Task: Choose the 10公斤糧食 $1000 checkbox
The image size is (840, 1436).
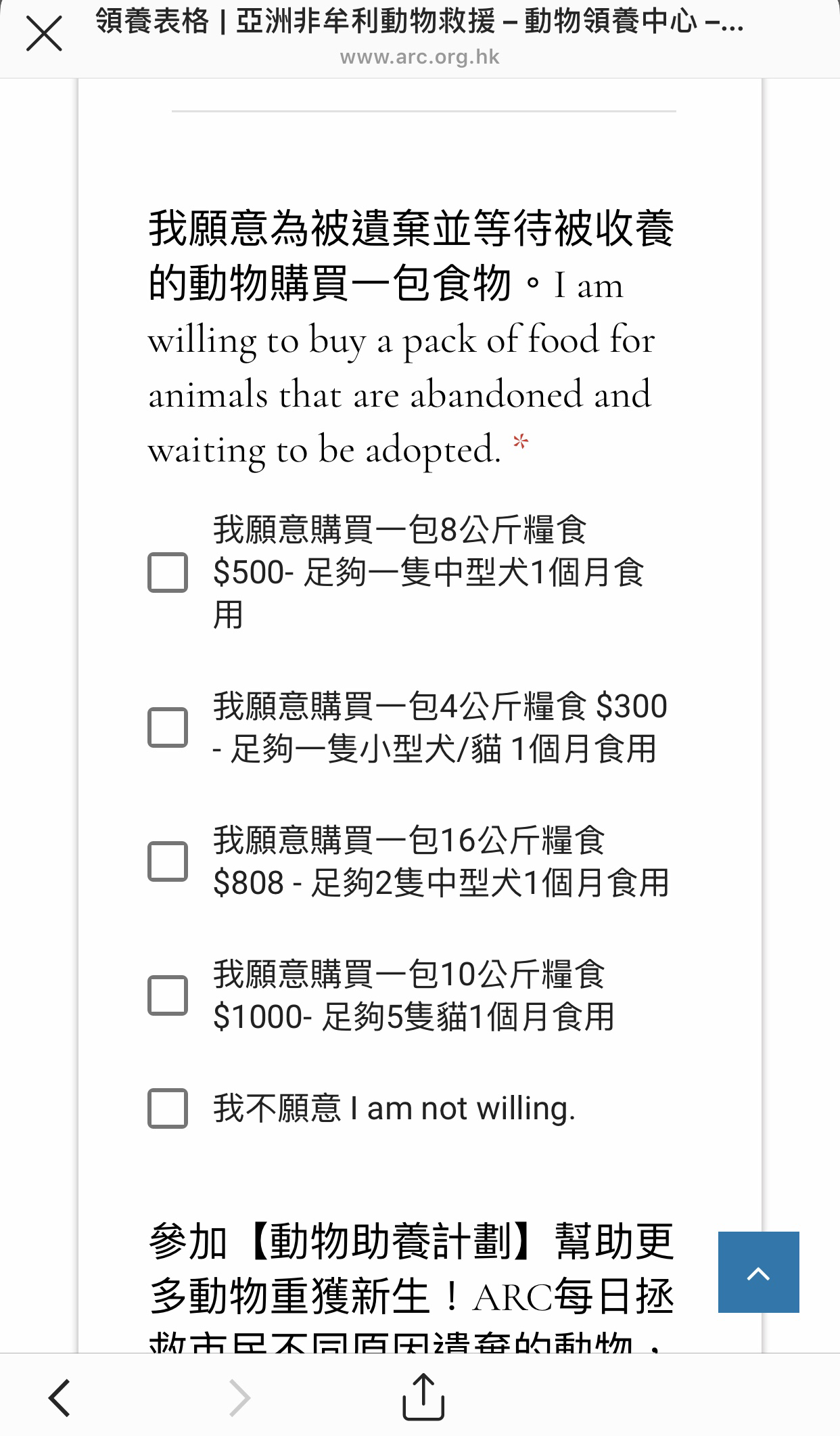Action: coord(168,995)
